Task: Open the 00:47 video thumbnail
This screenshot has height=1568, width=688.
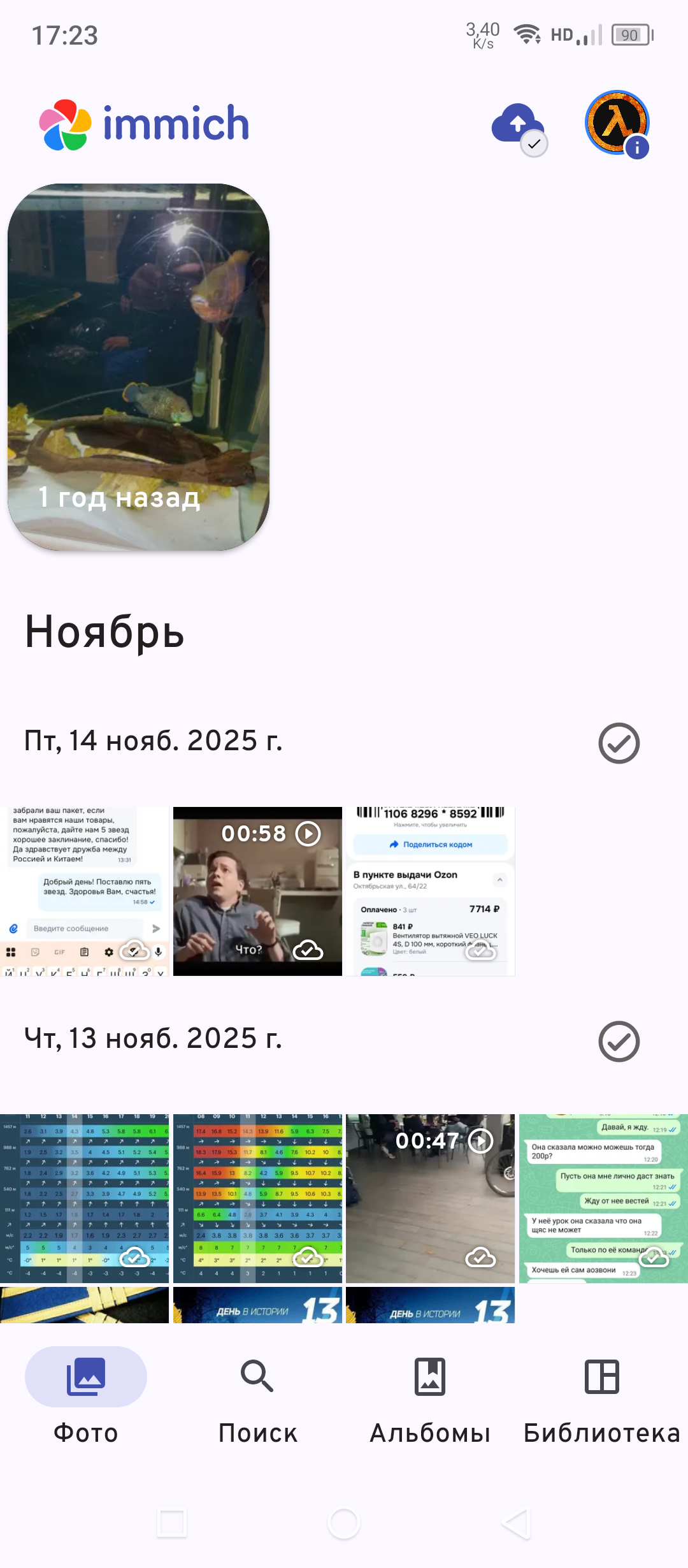Action: tap(430, 1198)
